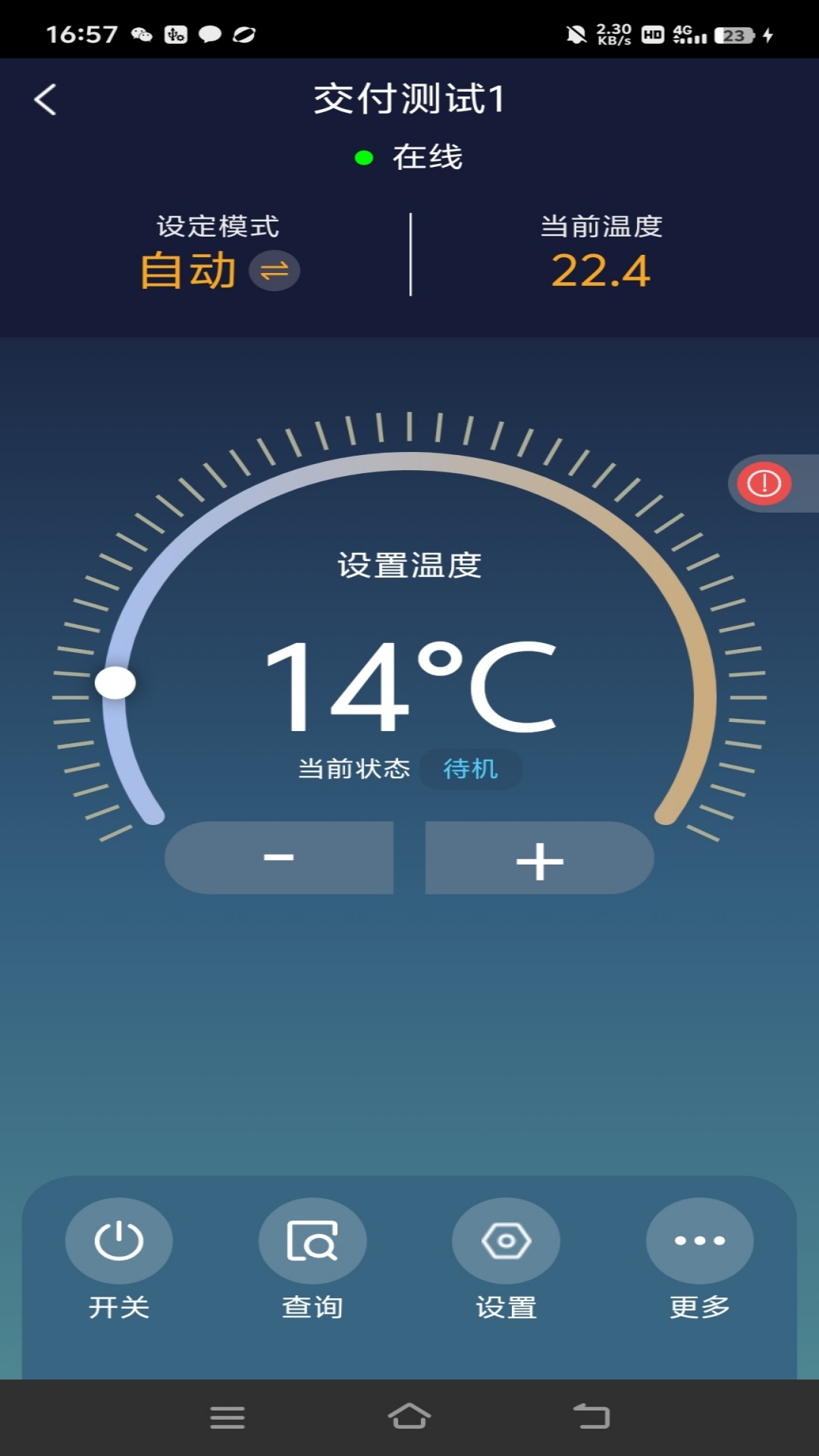Toggle the device power via 开关

(118, 1241)
